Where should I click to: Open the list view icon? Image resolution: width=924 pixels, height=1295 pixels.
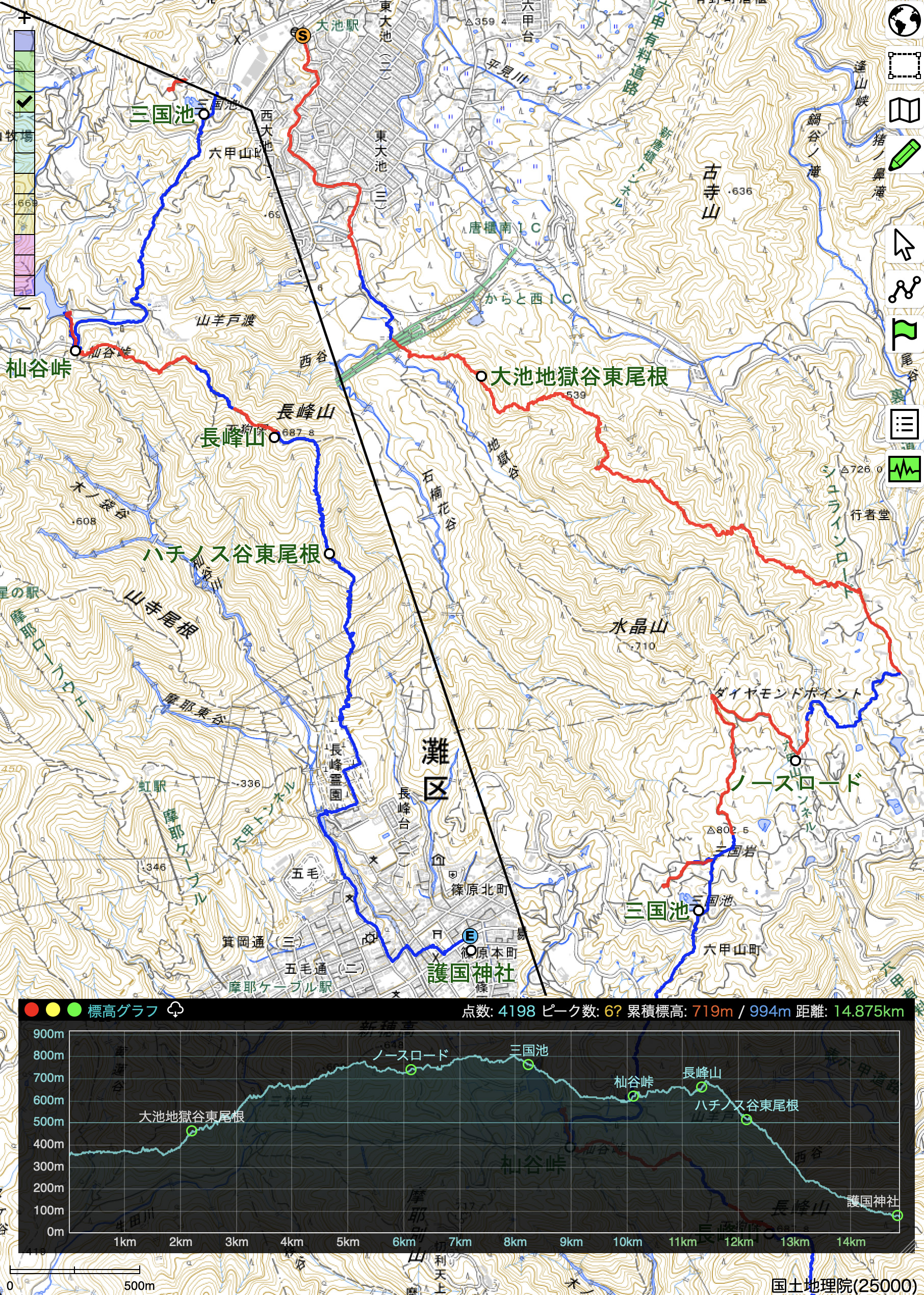coord(904,424)
